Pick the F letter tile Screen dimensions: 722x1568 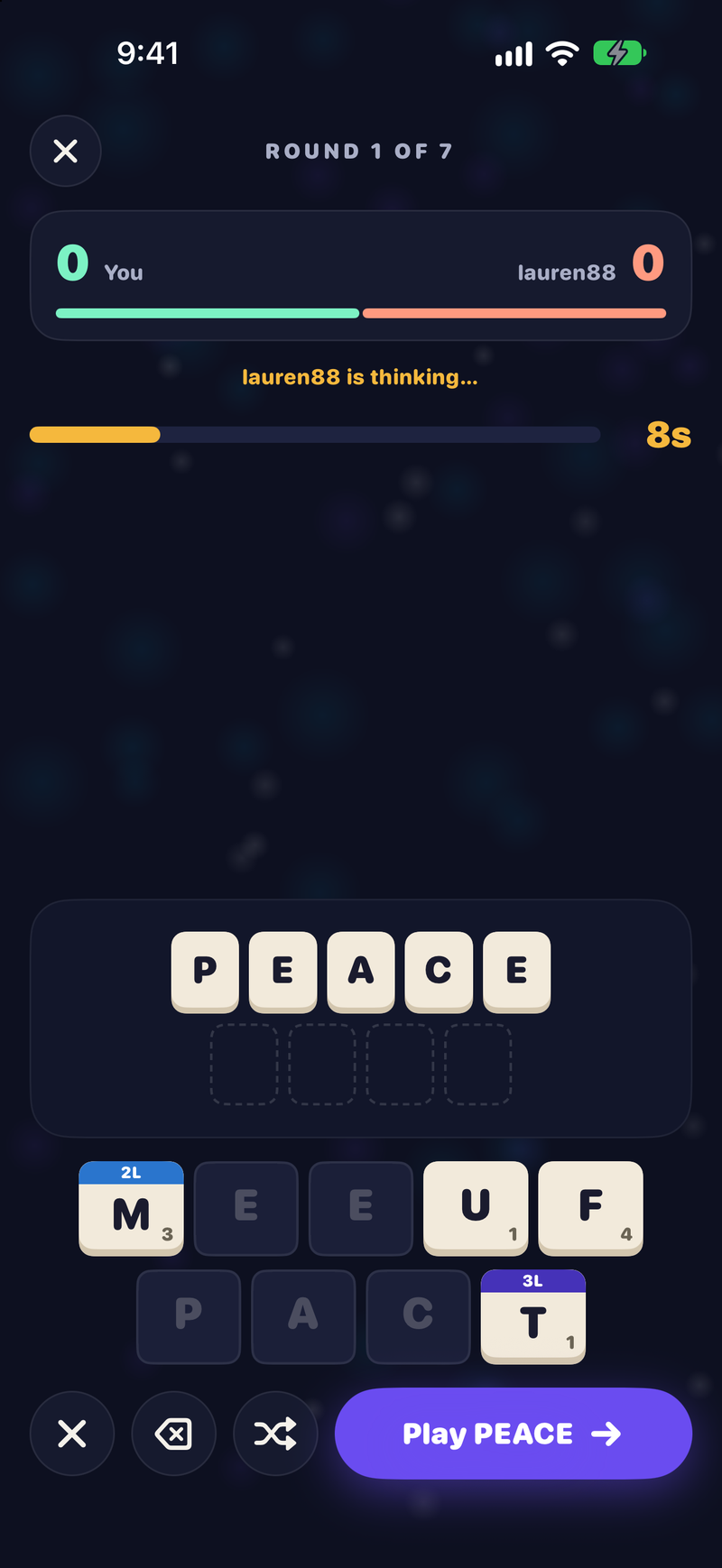point(590,1208)
